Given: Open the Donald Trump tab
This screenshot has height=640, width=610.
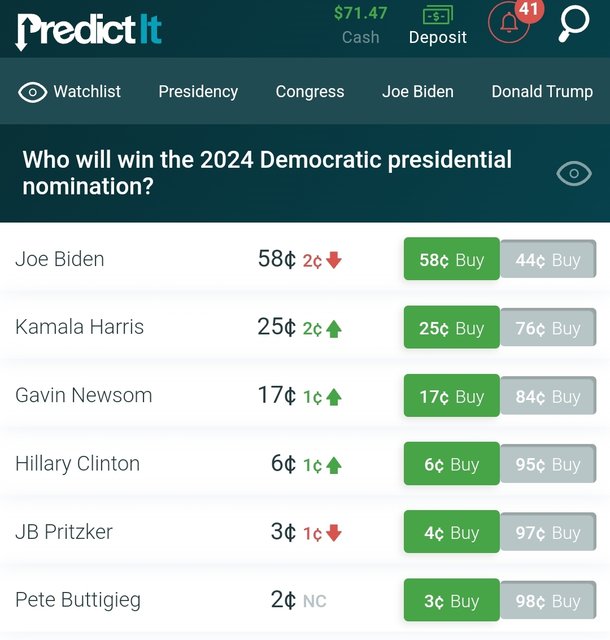Looking at the screenshot, I should (542, 91).
